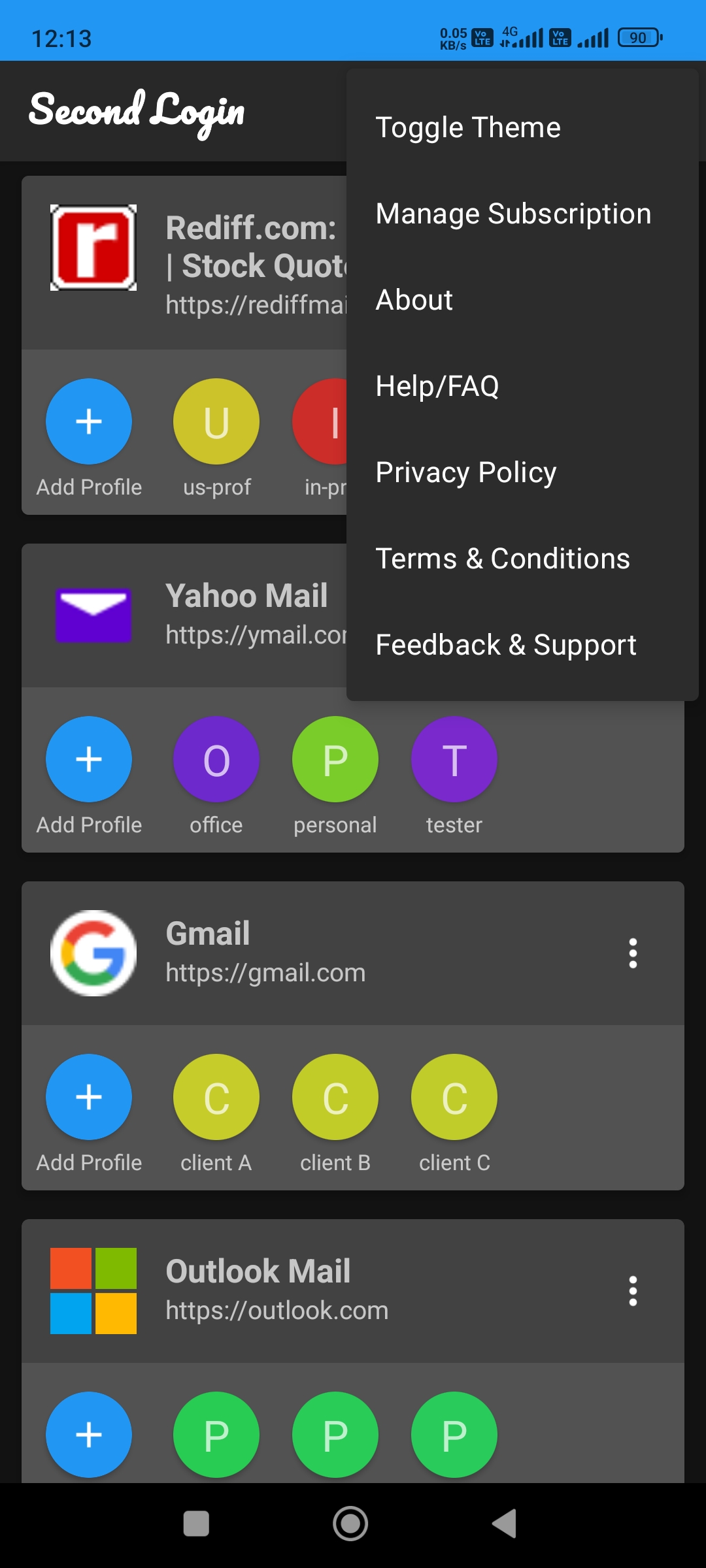This screenshot has width=706, height=1568.
Task: Select the 'client C' profile under Gmail
Action: (454, 1098)
